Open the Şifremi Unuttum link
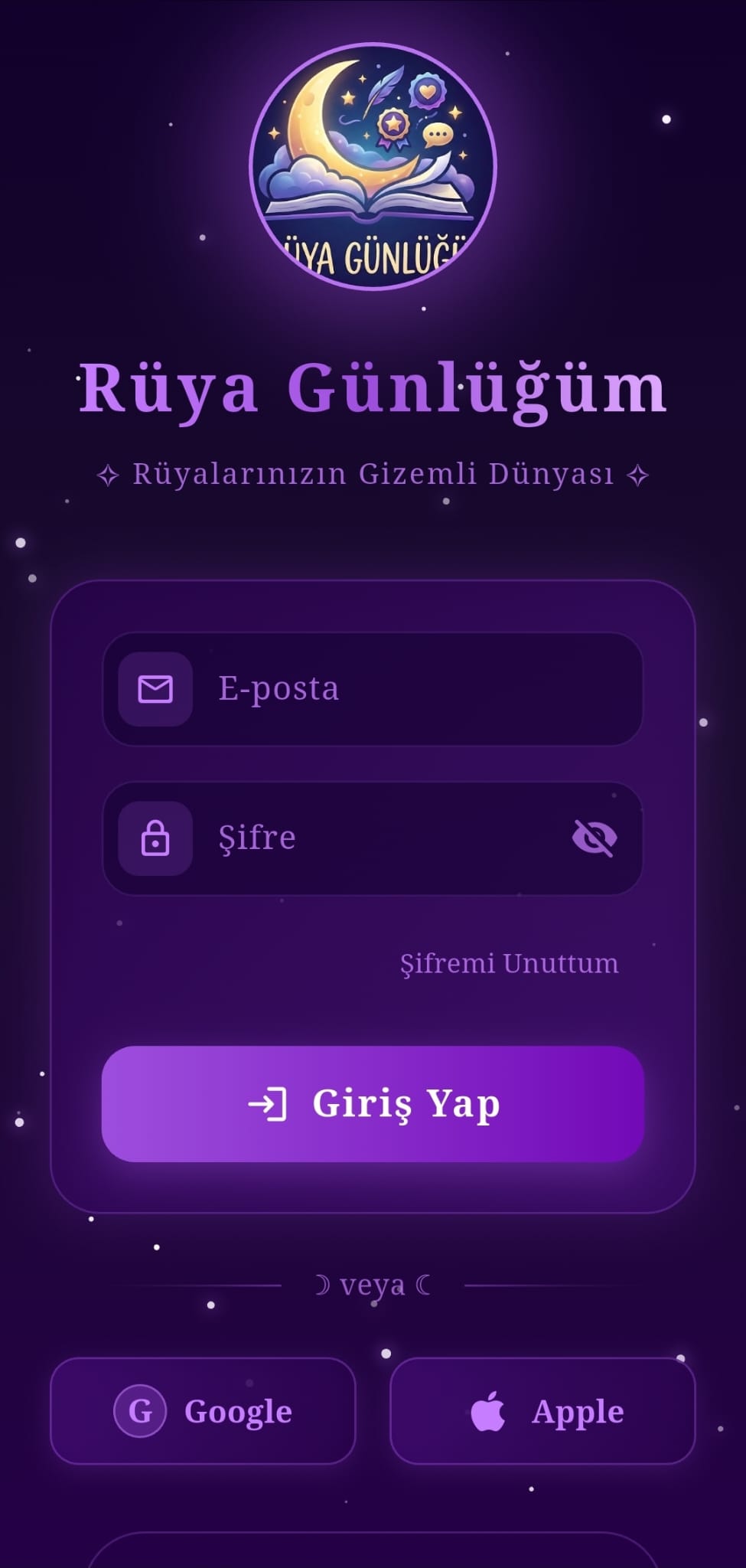The image size is (746, 1568). [x=508, y=963]
